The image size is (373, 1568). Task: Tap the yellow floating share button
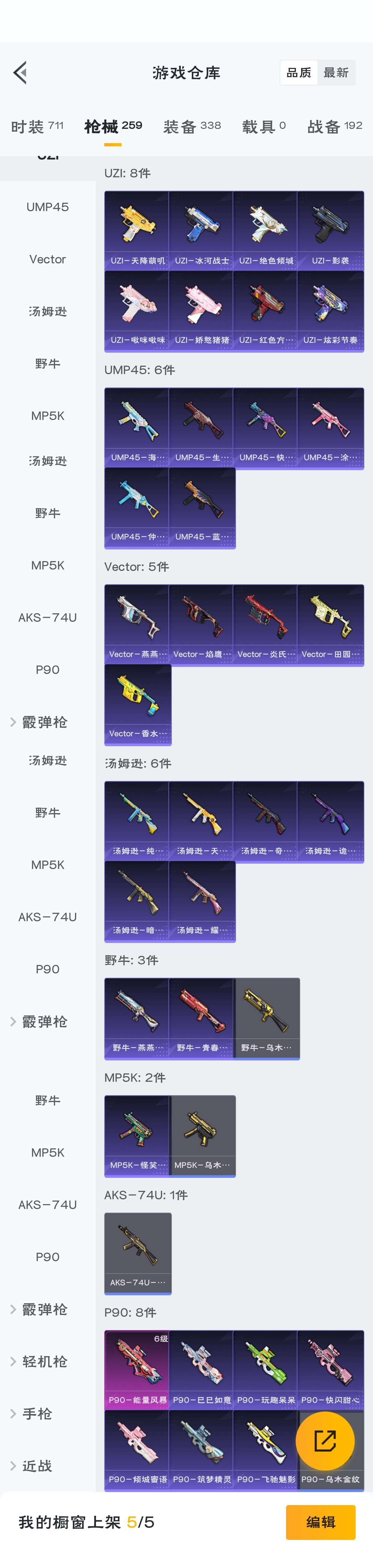pyautogui.click(x=325, y=1440)
